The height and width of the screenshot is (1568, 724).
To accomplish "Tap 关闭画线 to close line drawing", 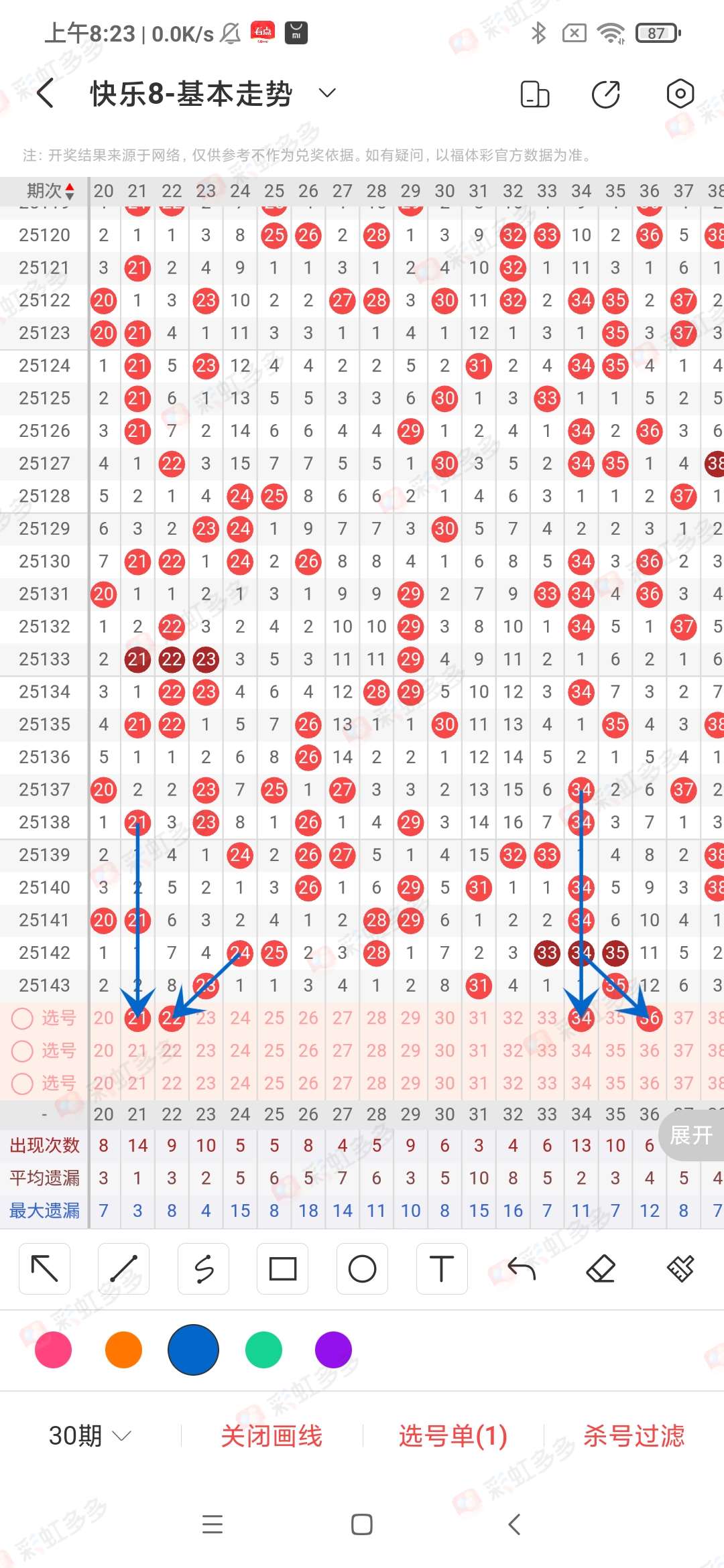I will 271,1435.
